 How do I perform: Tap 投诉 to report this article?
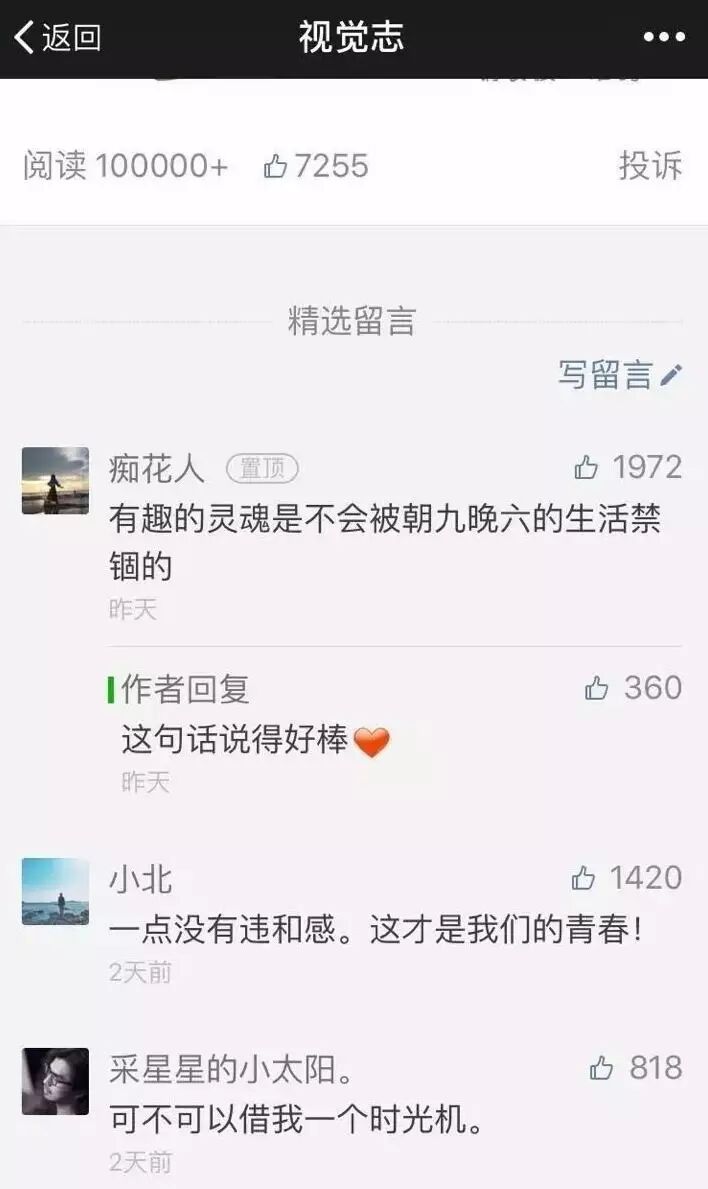click(650, 166)
